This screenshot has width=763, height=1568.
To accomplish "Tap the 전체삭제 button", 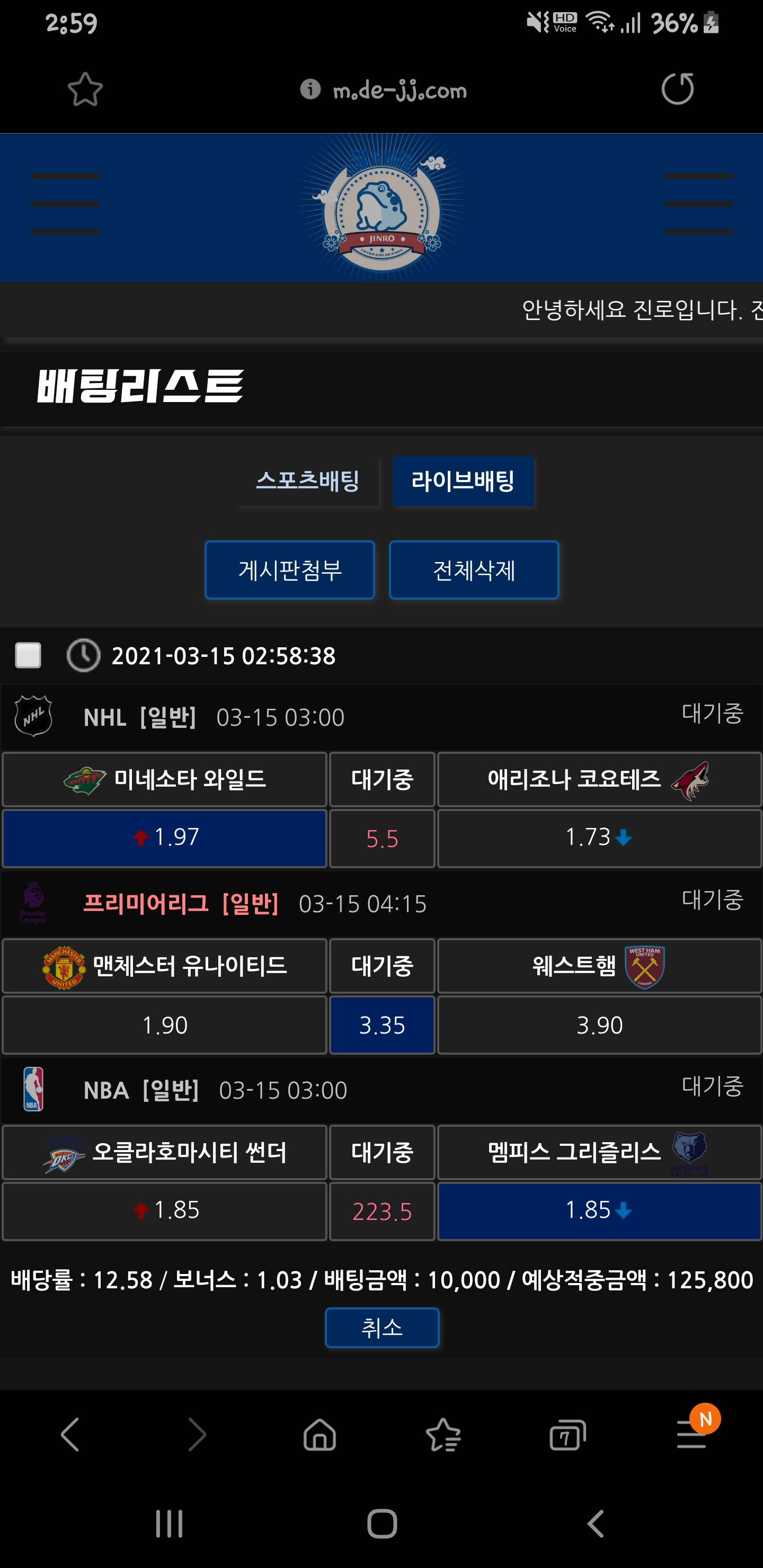I will click(474, 571).
